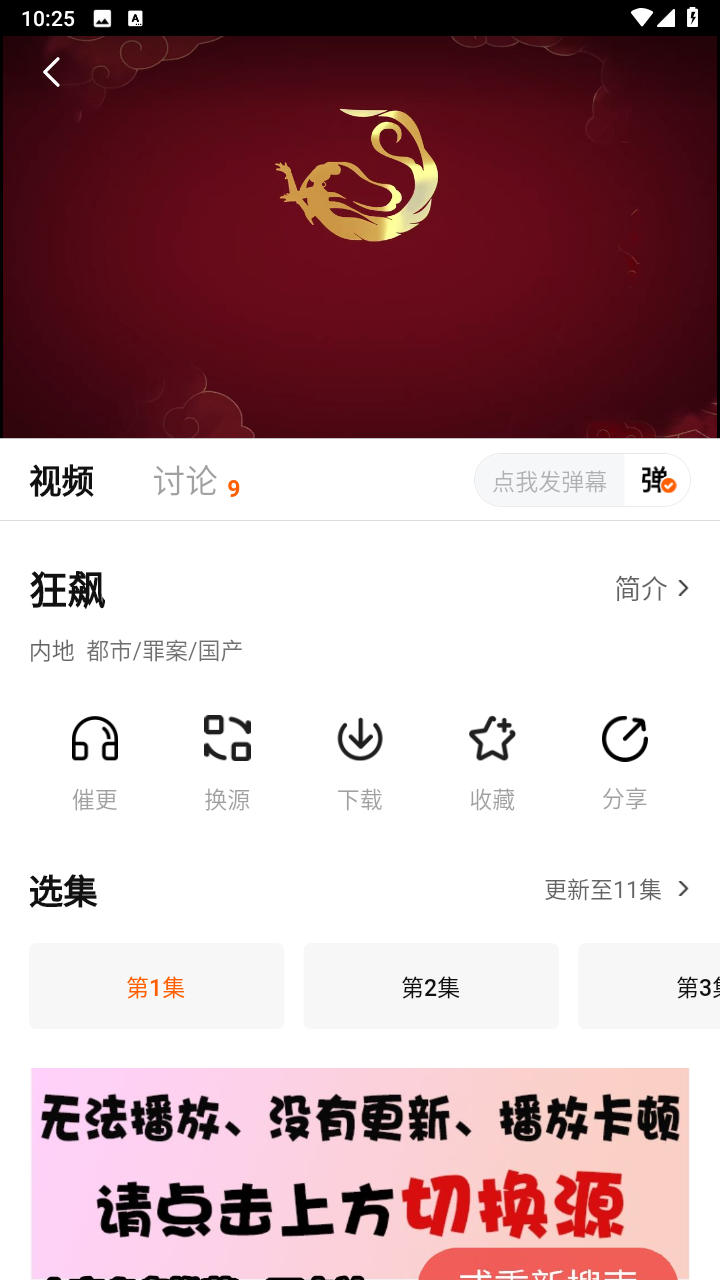
Task: Open the 切换源 notice banner
Action: (360, 1172)
